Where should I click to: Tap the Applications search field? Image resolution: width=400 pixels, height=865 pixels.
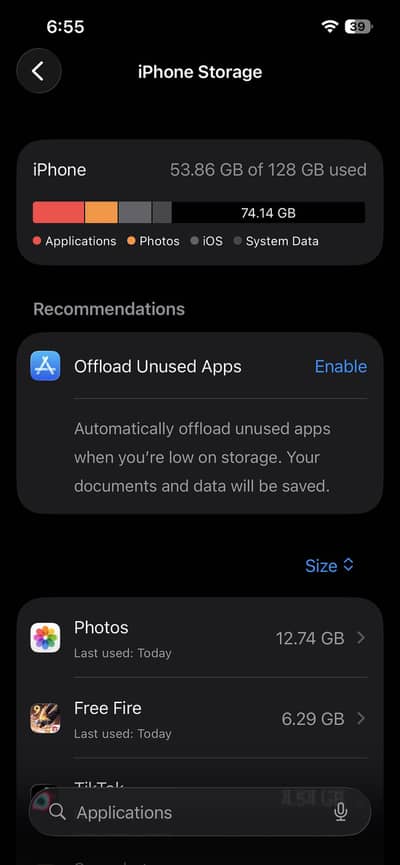pyautogui.click(x=200, y=812)
